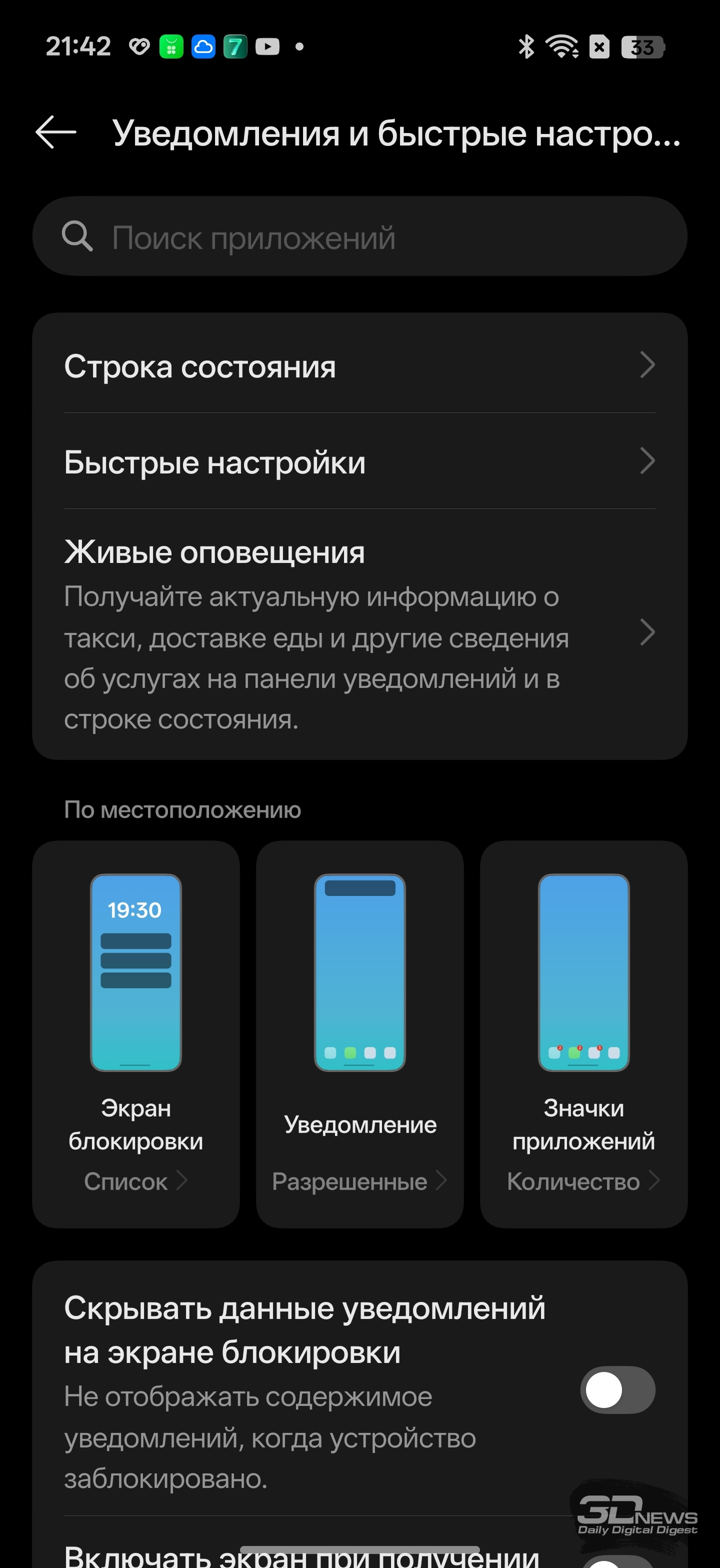Open Быстрые настройки
The image size is (720, 1568).
coord(359,461)
